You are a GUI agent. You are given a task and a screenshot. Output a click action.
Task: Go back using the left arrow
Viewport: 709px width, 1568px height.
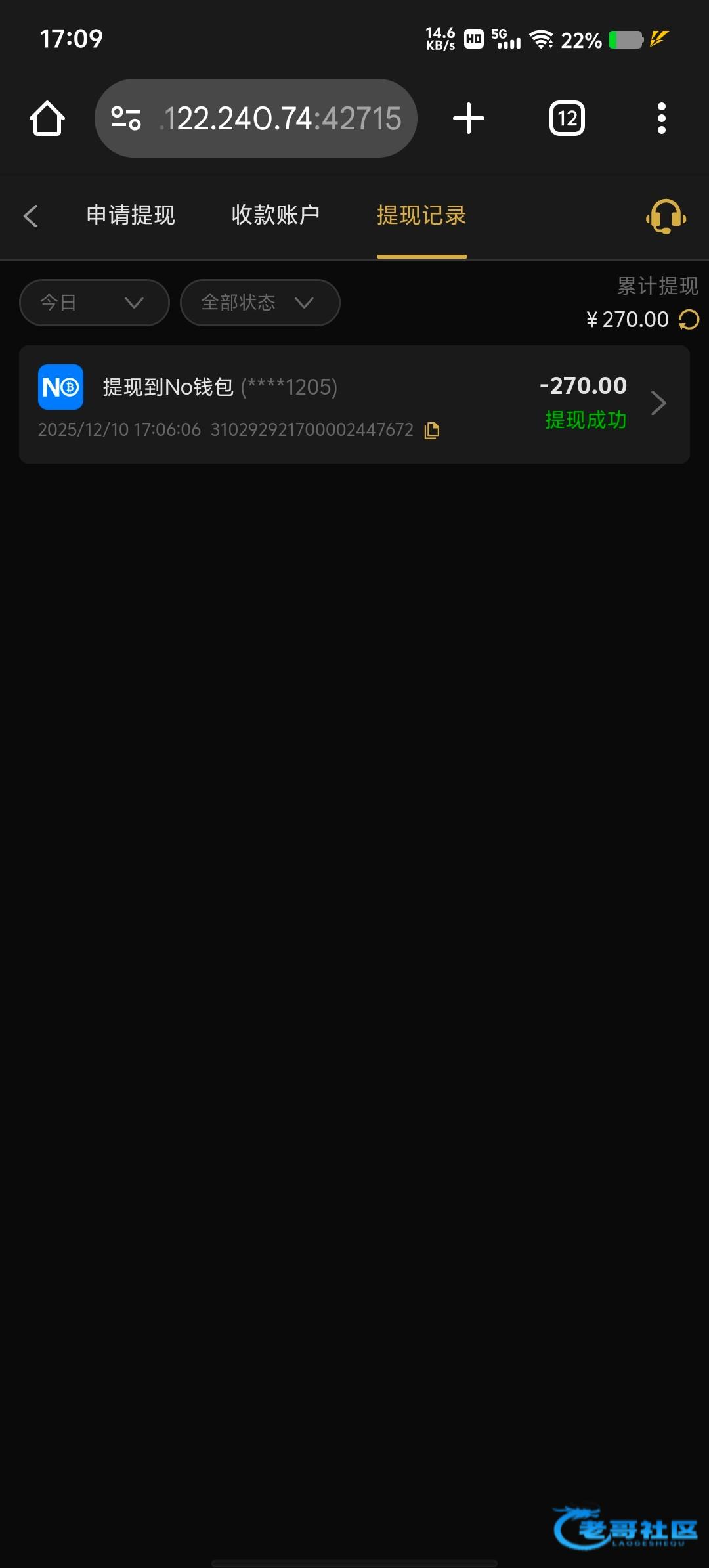click(x=31, y=216)
